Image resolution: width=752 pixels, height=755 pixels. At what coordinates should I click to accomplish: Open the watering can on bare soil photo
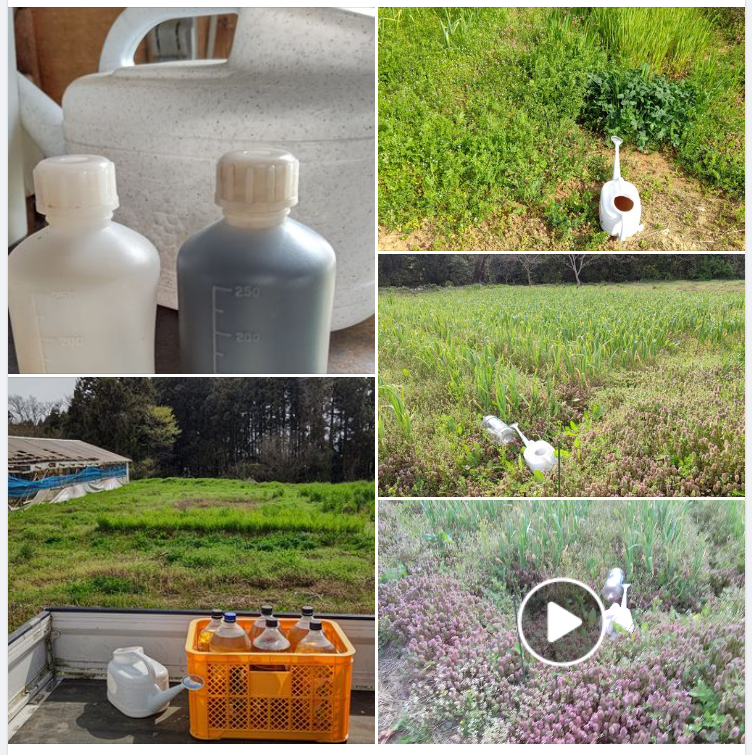tap(561, 129)
